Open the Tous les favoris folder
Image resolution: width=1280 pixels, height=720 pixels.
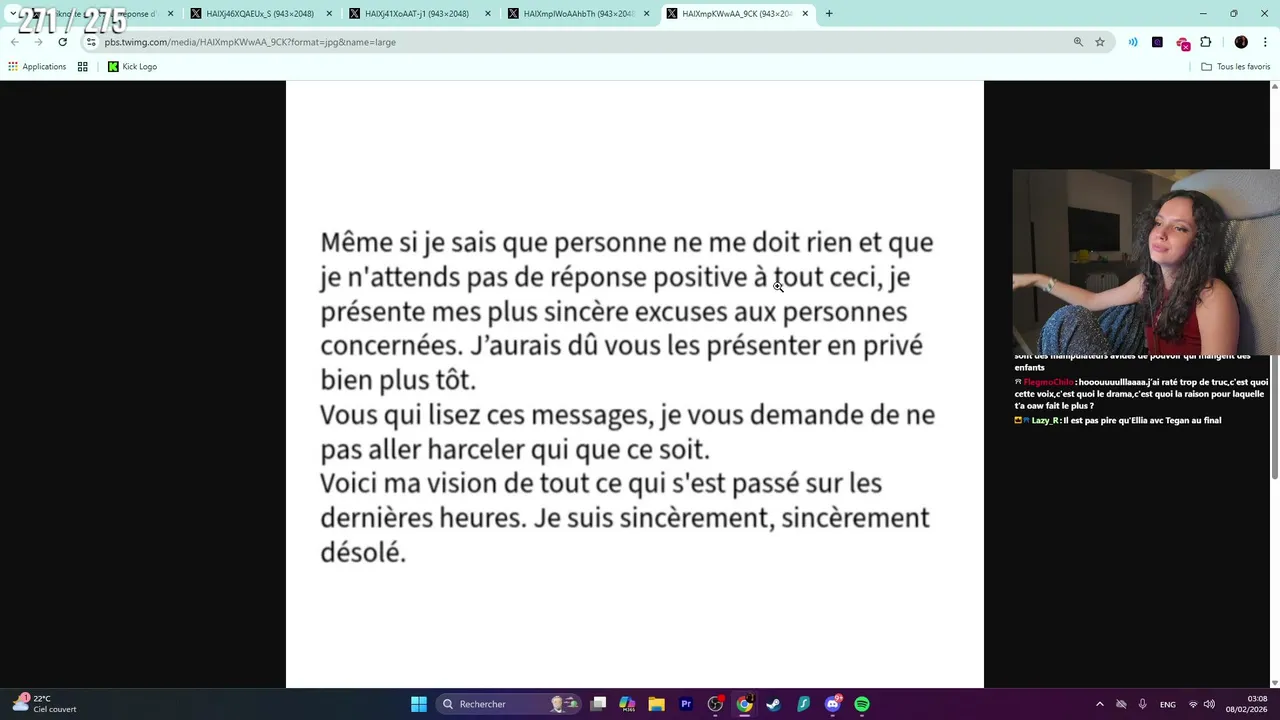pos(1236,67)
